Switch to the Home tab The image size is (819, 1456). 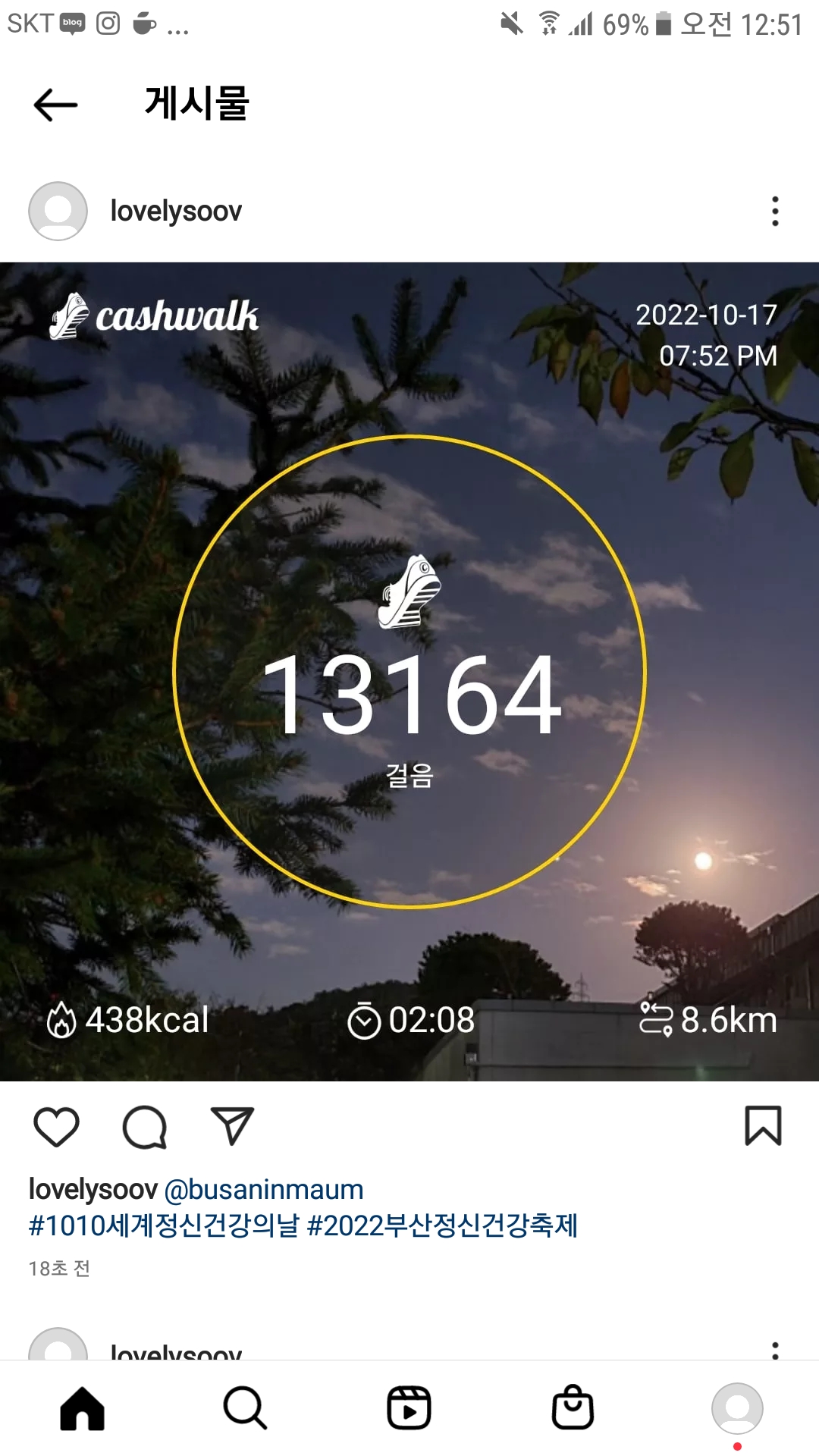pos(82,1408)
